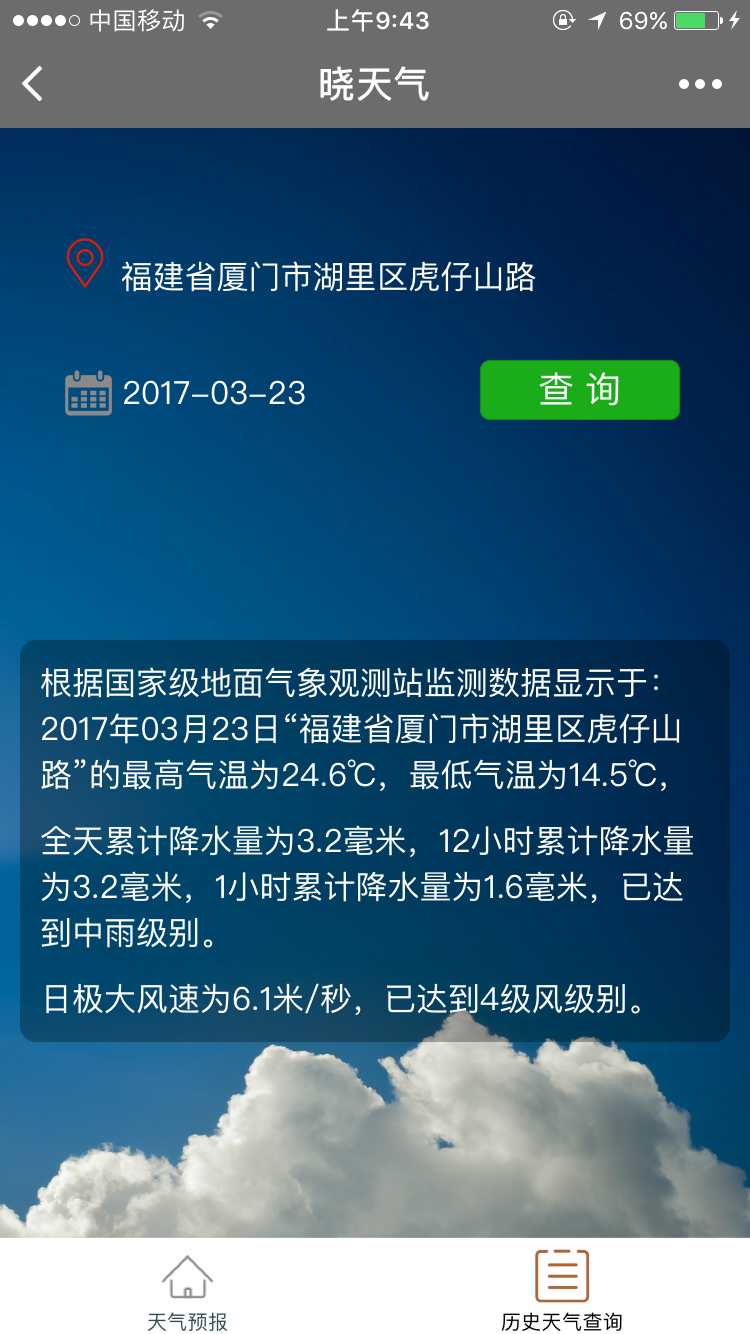This screenshot has height=1334, width=750.
Task: Tap the green 查询 button
Action: point(579,390)
